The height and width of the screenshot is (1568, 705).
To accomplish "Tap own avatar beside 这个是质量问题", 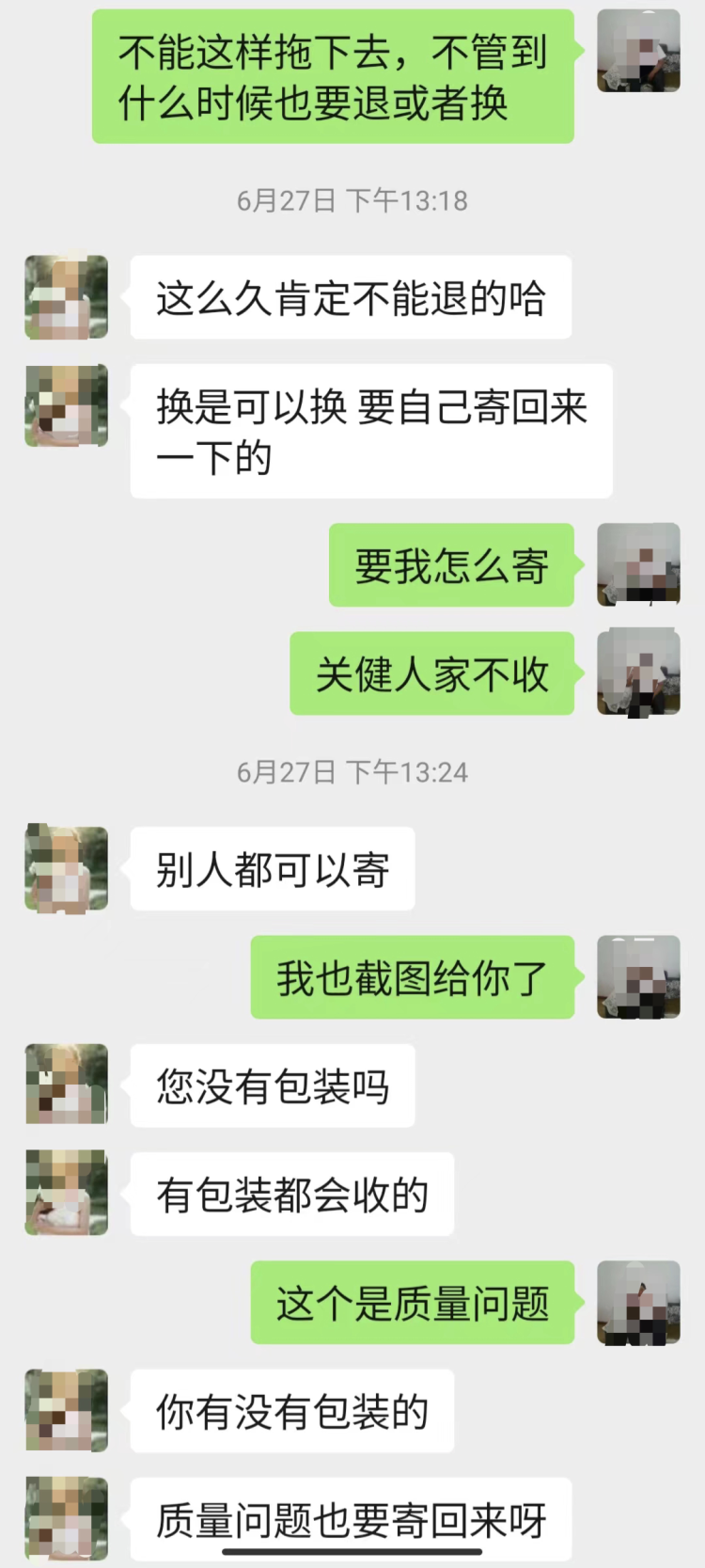I will click(x=638, y=1303).
